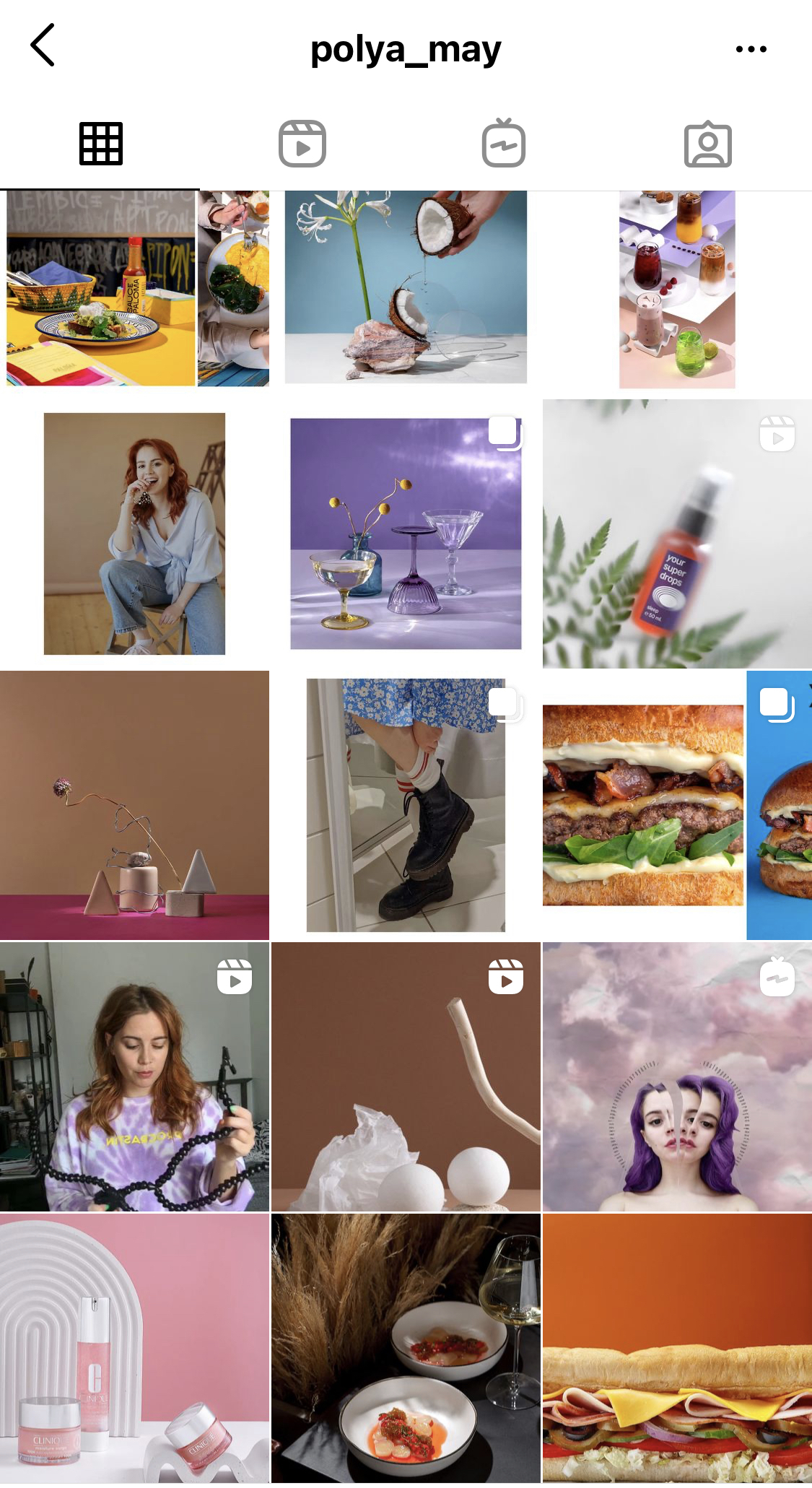The width and height of the screenshot is (812, 1488).
Task: Open the three-dot overflow menu
Action: [x=751, y=49]
